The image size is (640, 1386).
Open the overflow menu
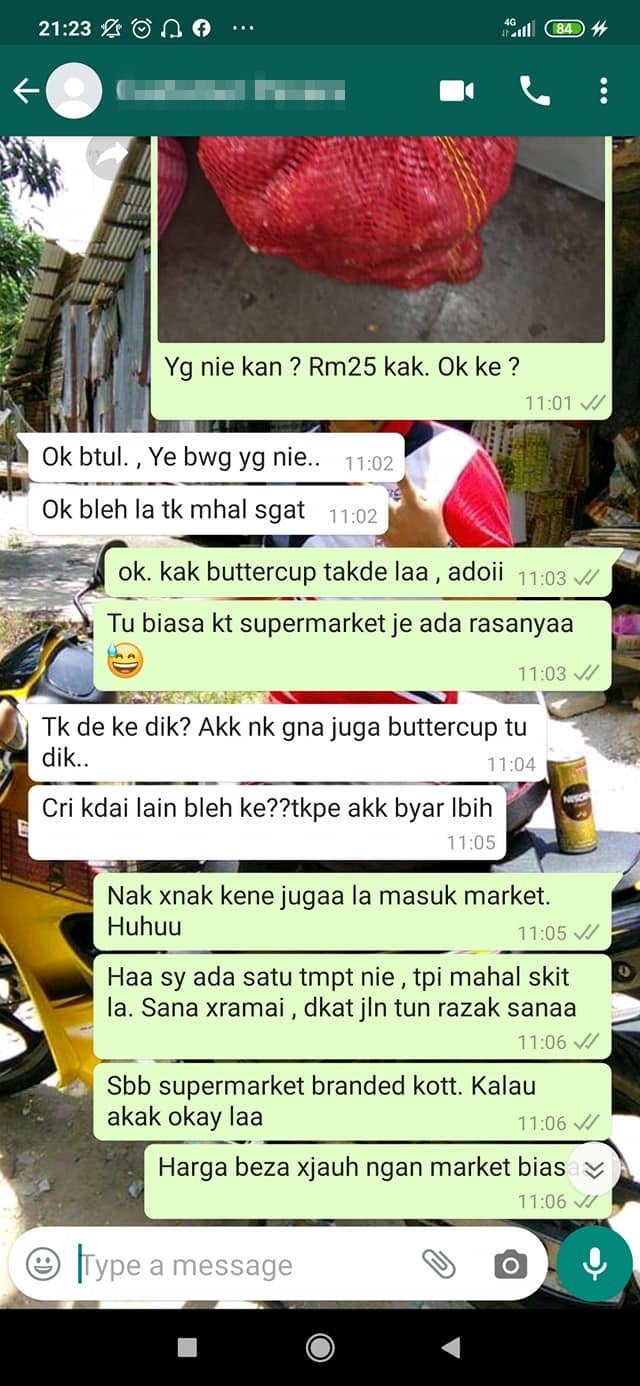pos(603,91)
